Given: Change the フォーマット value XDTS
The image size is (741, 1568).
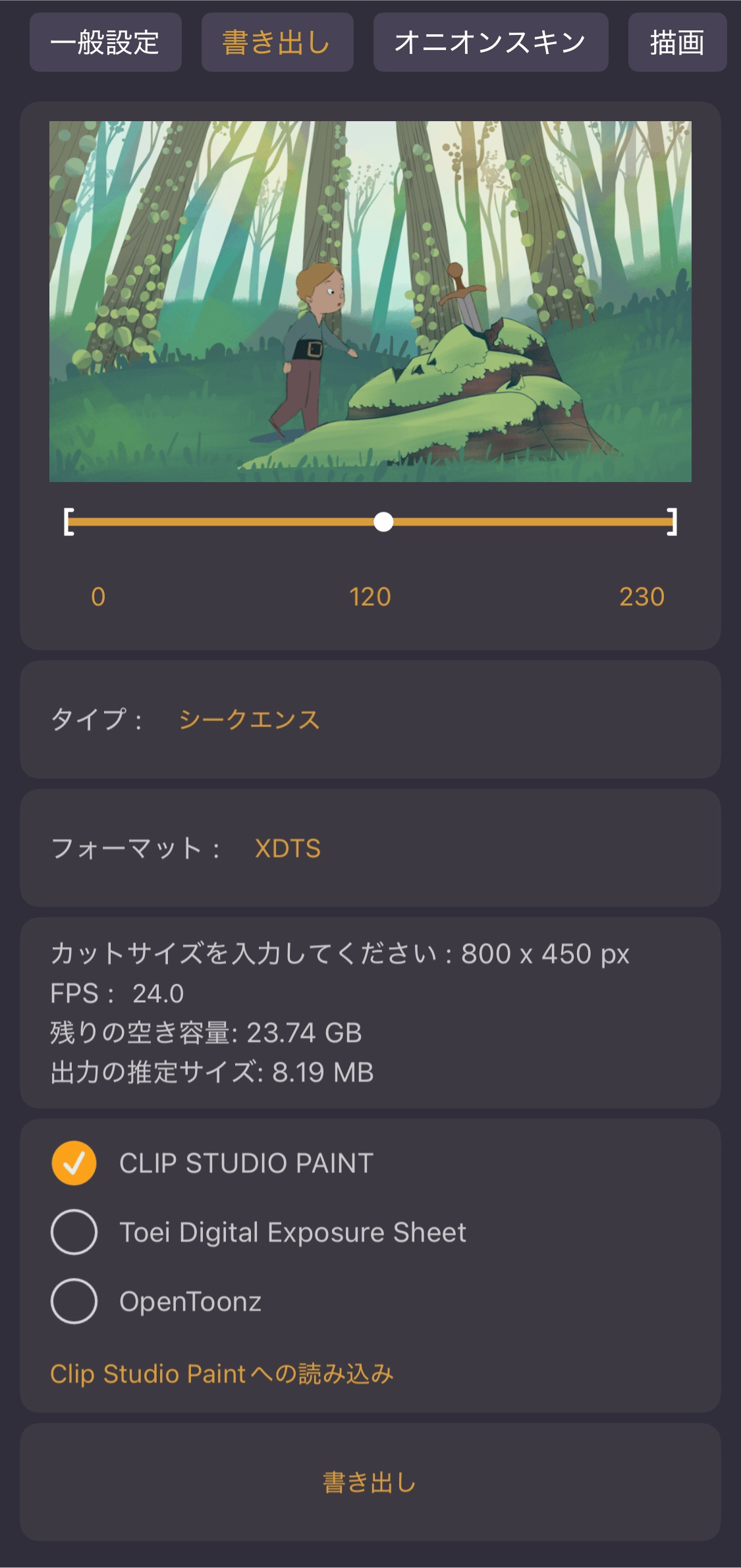Looking at the screenshot, I should click(x=287, y=848).
